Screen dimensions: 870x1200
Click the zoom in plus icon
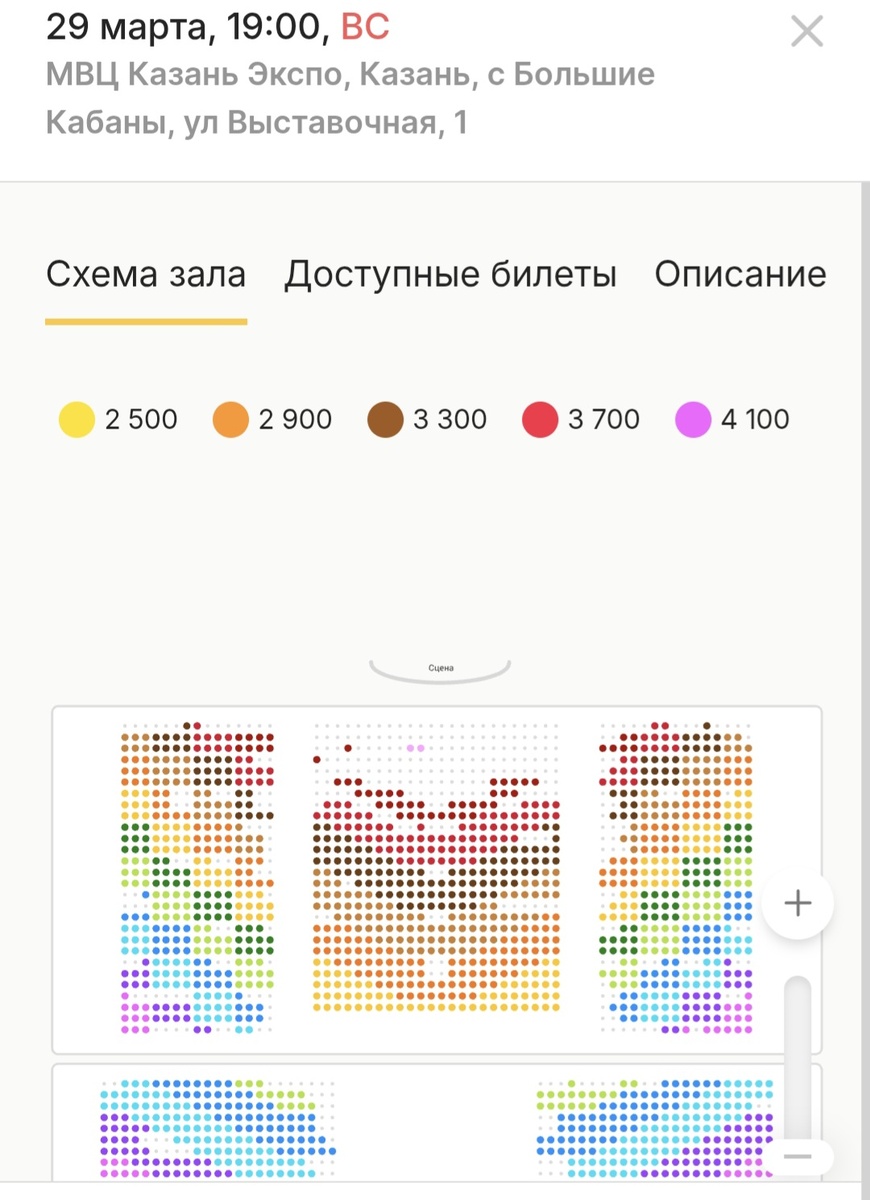797,902
